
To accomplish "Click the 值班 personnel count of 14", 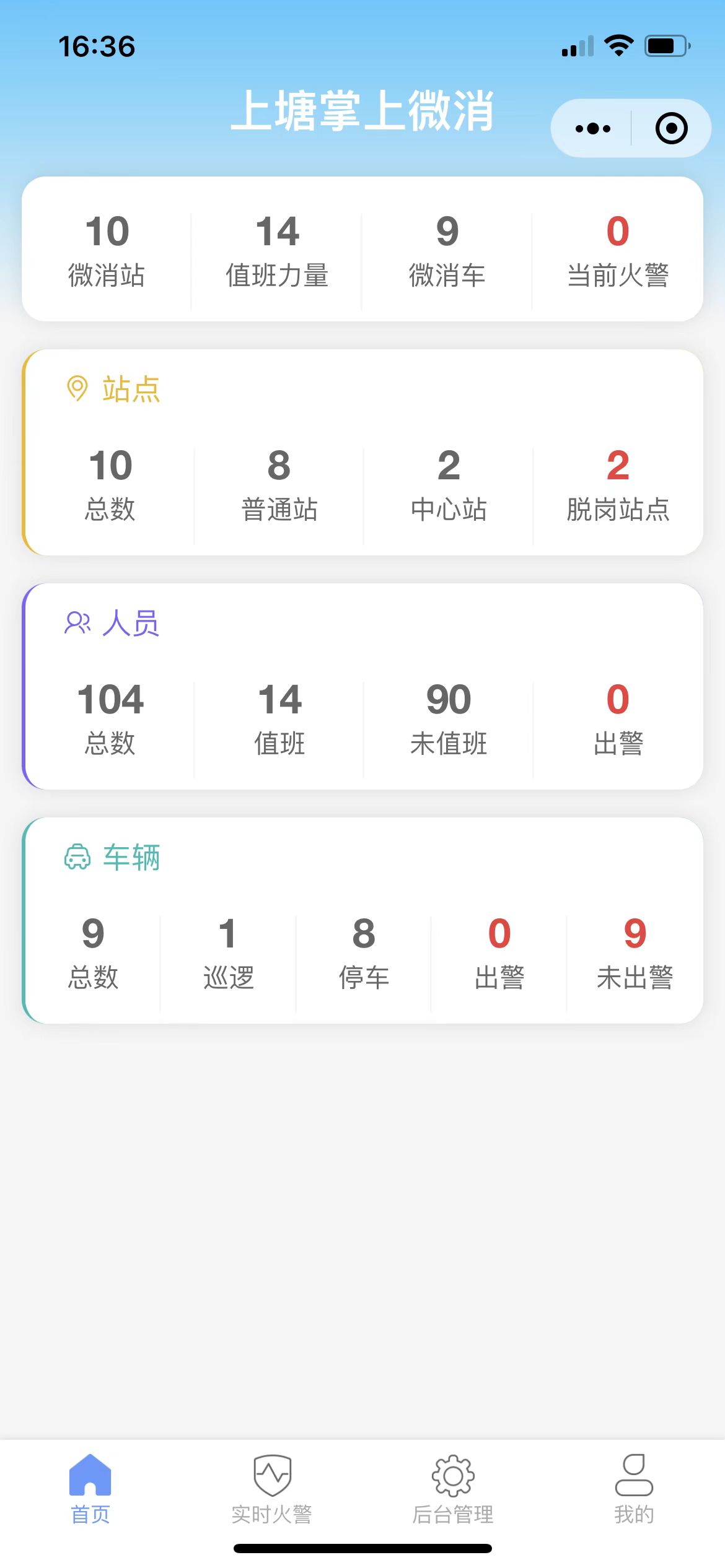I will tap(278, 721).
